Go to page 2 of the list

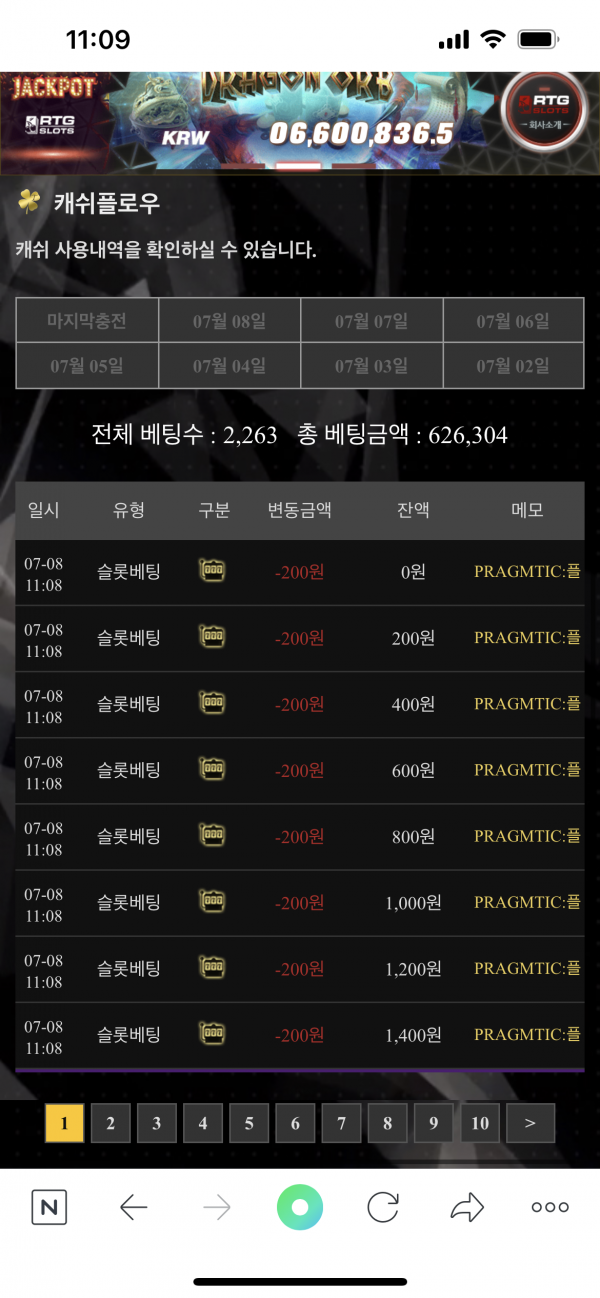tap(110, 1123)
